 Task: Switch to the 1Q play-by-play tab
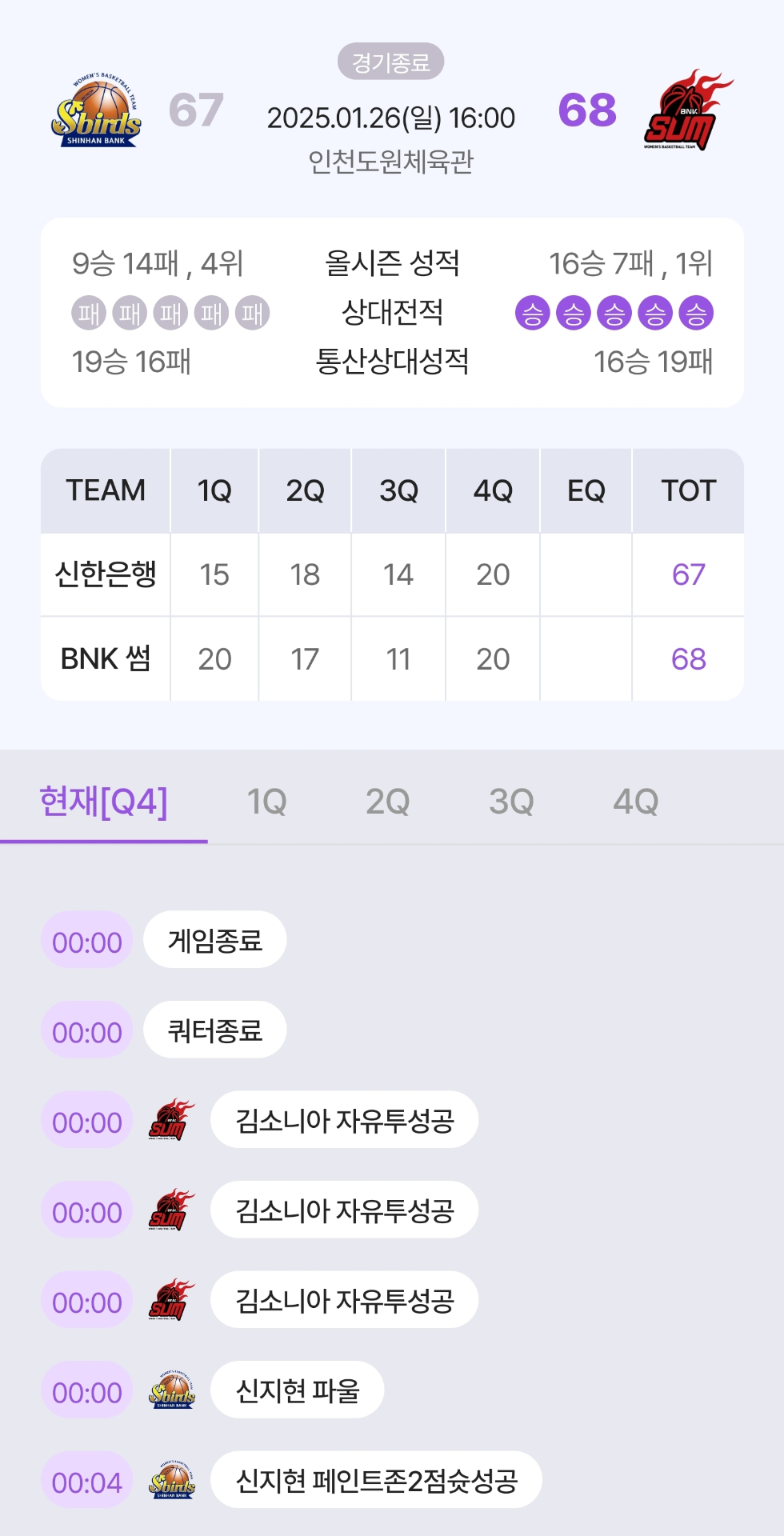266,802
